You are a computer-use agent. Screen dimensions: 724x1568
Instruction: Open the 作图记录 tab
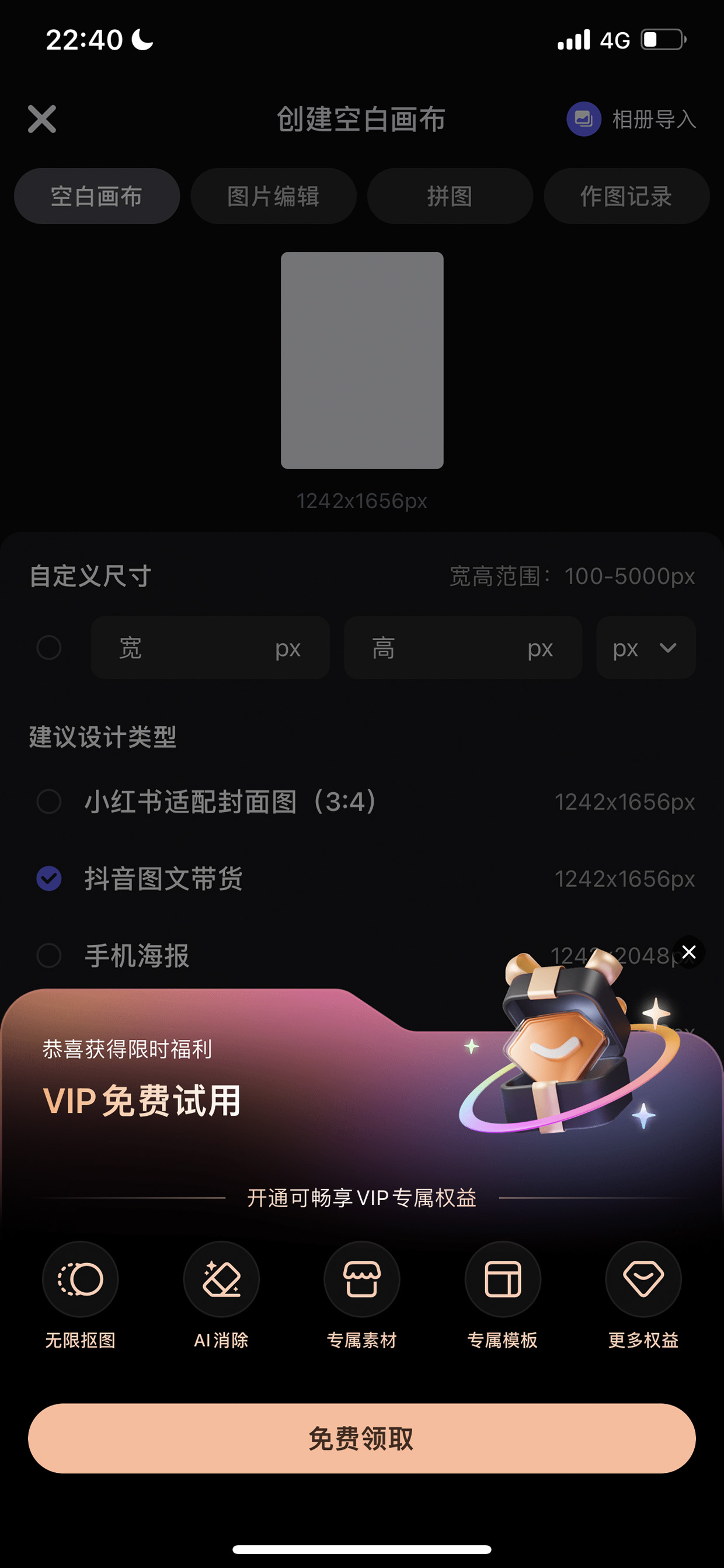tap(626, 196)
